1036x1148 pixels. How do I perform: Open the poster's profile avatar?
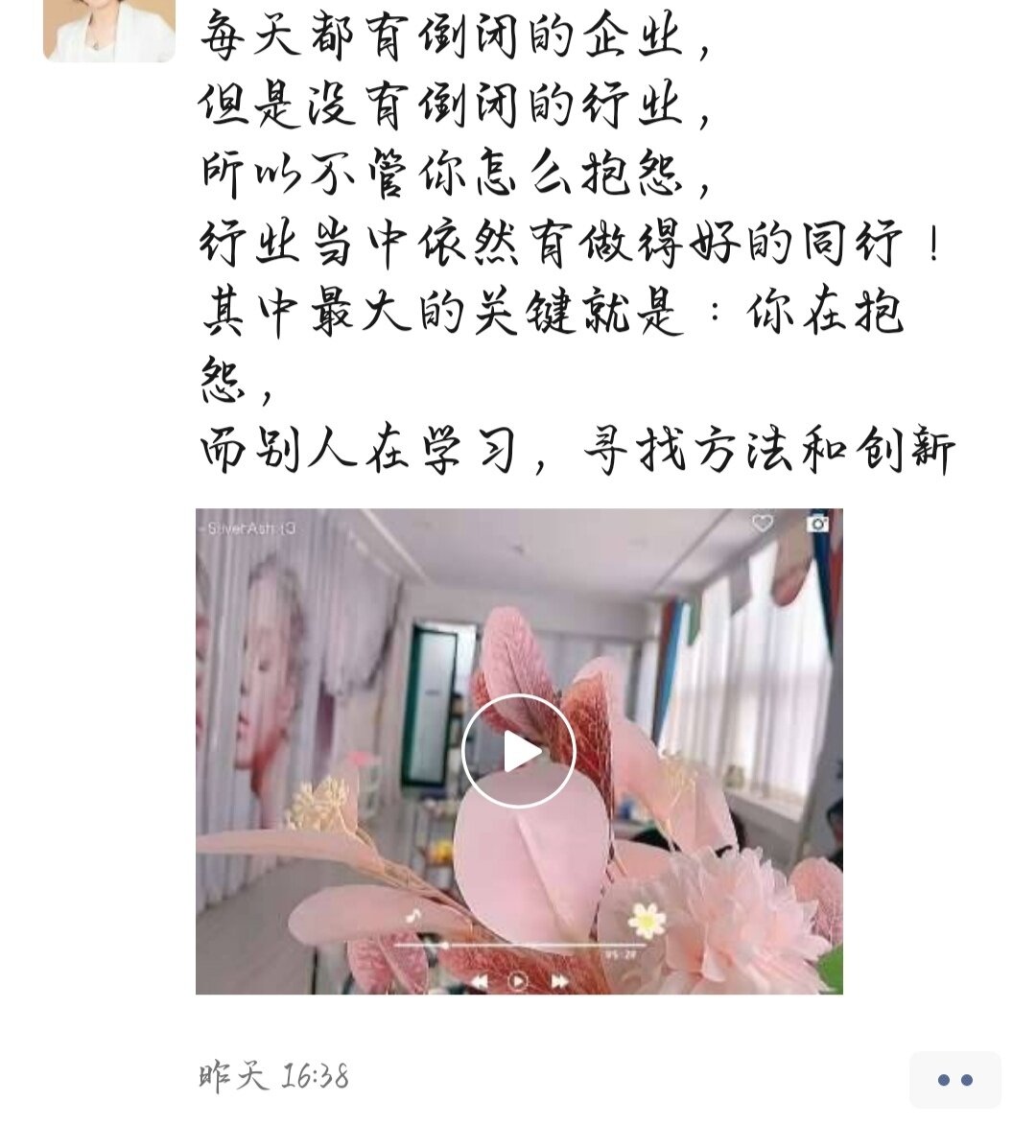click(x=109, y=29)
